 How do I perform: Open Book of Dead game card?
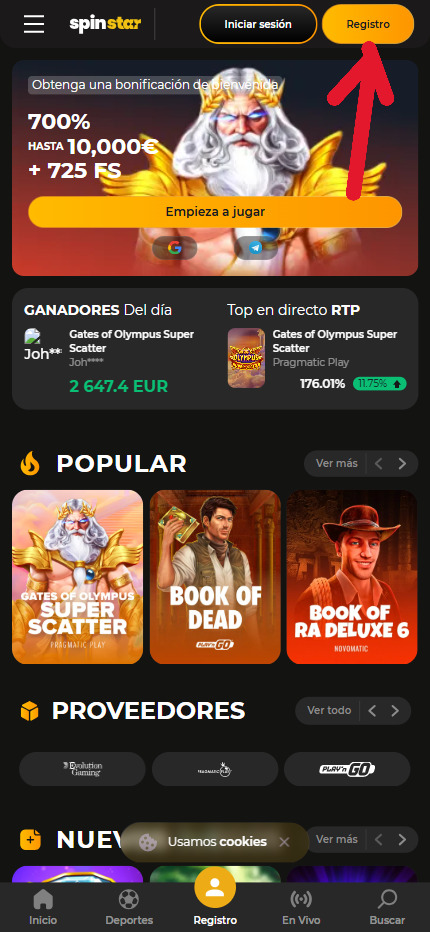tap(215, 577)
